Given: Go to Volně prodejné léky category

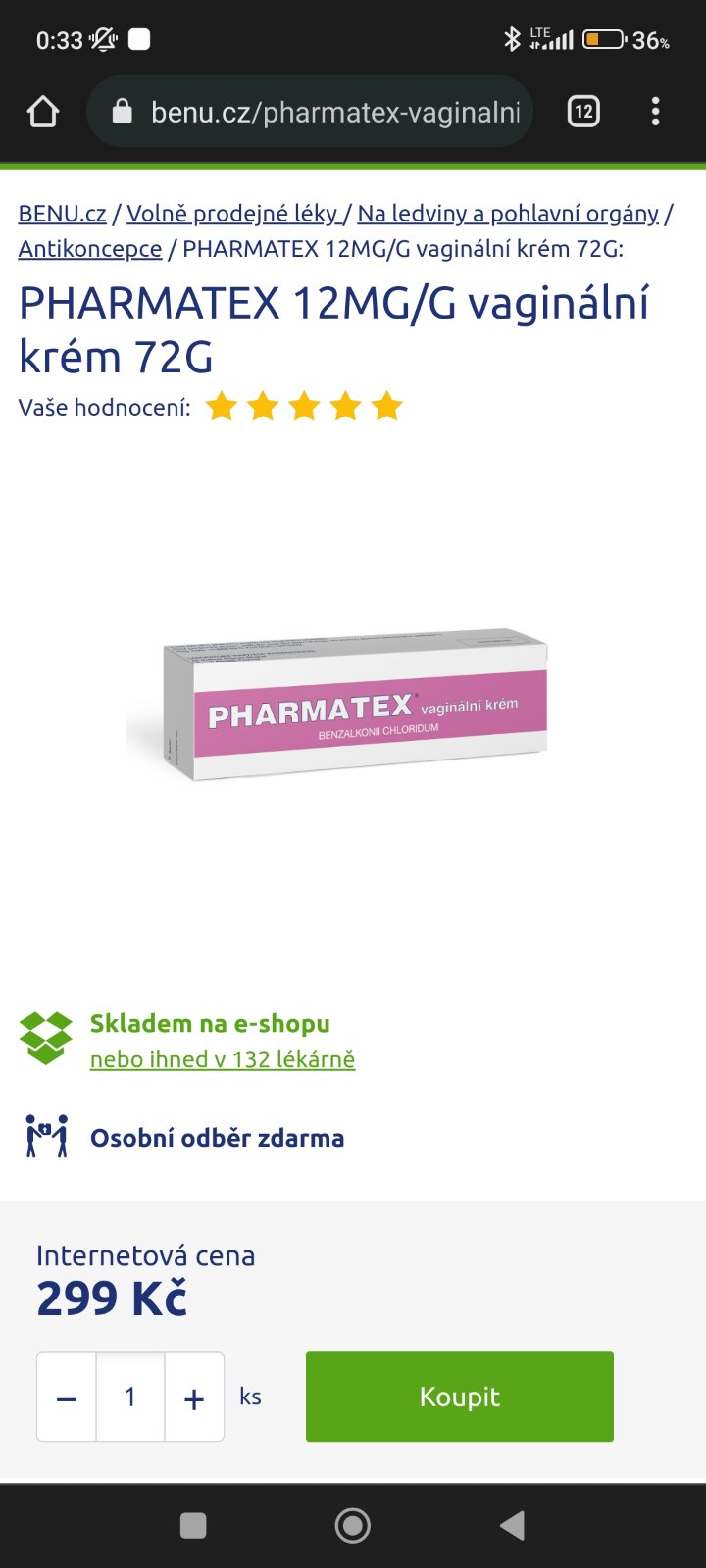Looking at the screenshot, I should click(231, 214).
